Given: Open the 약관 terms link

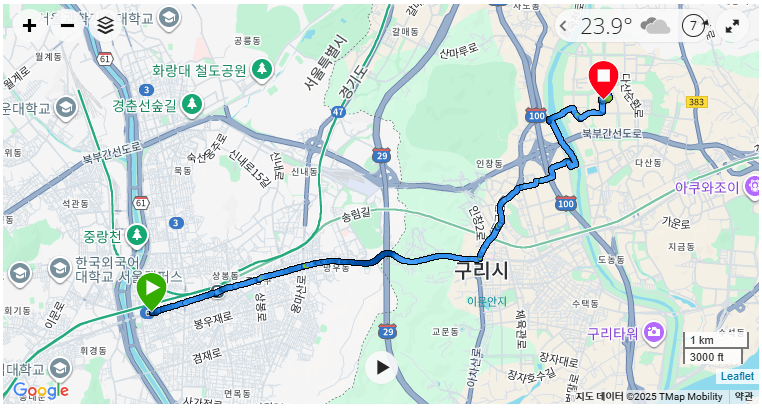Looking at the screenshot, I should tap(744, 396).
